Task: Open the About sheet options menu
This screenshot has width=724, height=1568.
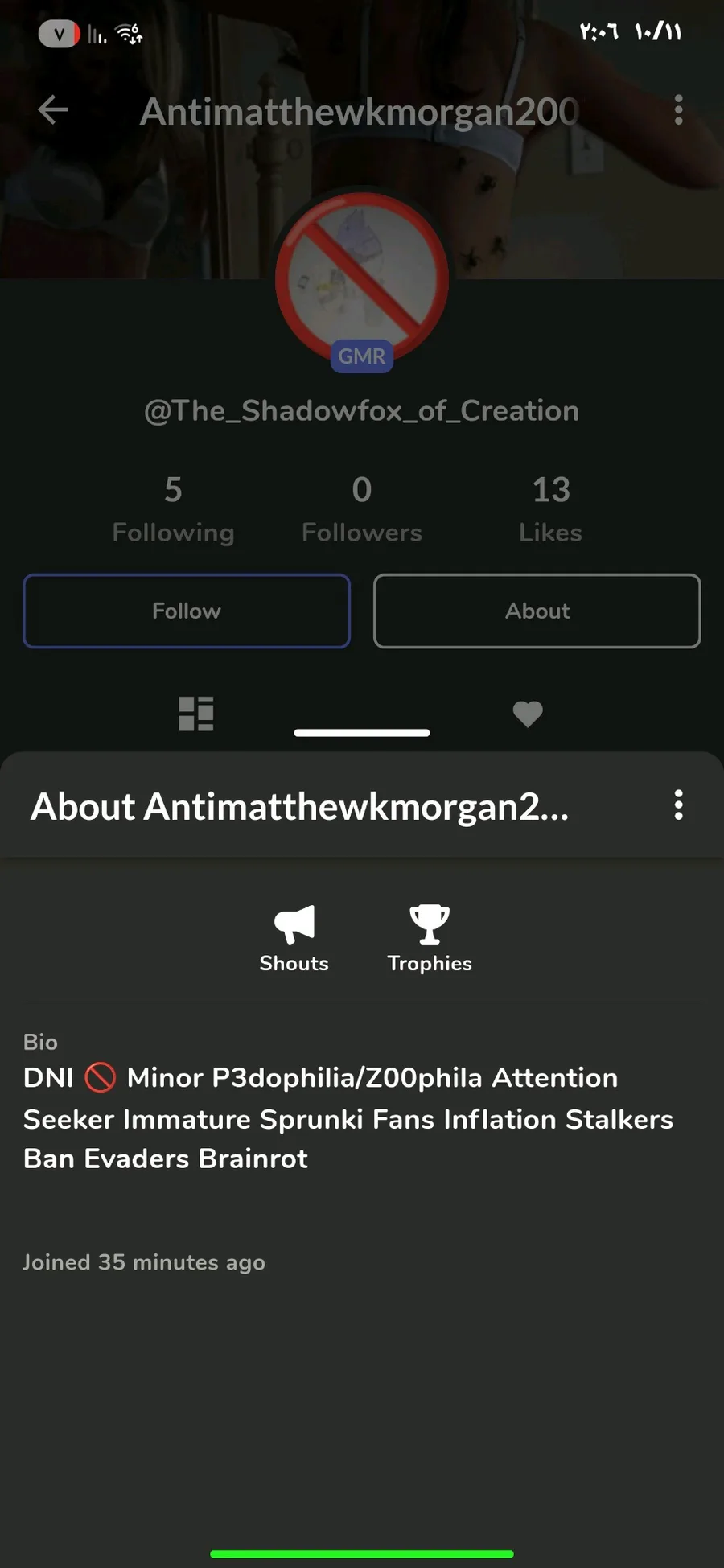Action: 678,805
